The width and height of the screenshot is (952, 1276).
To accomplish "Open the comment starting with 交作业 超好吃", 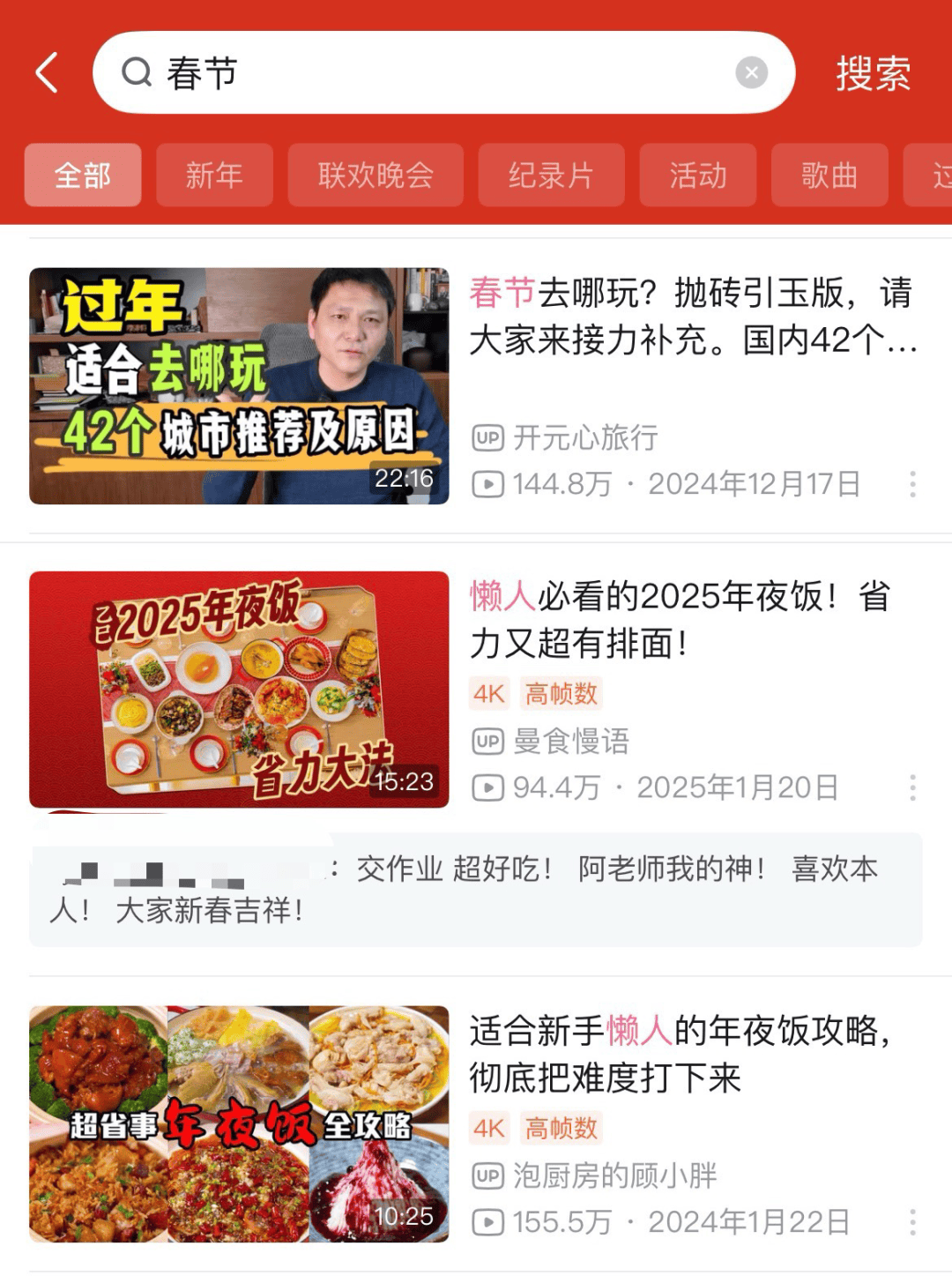I will [x=476, y=889].
